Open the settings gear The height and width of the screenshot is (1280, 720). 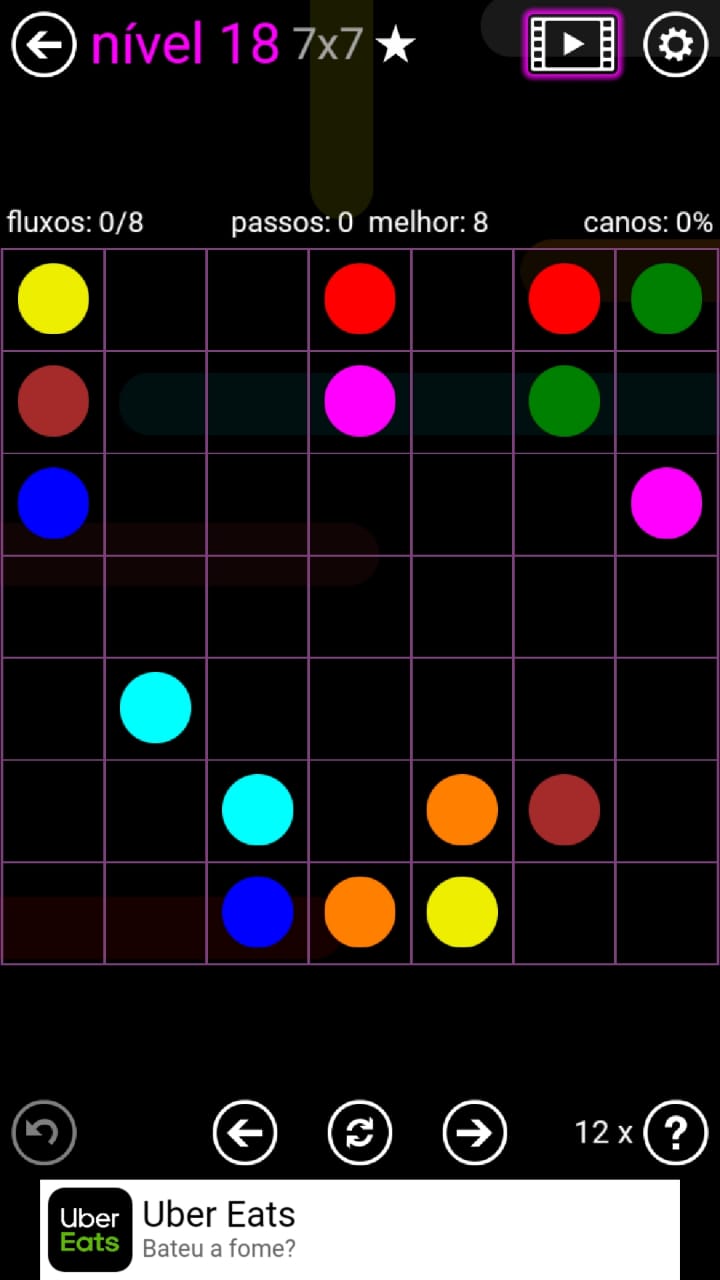[x=675, y=45]
